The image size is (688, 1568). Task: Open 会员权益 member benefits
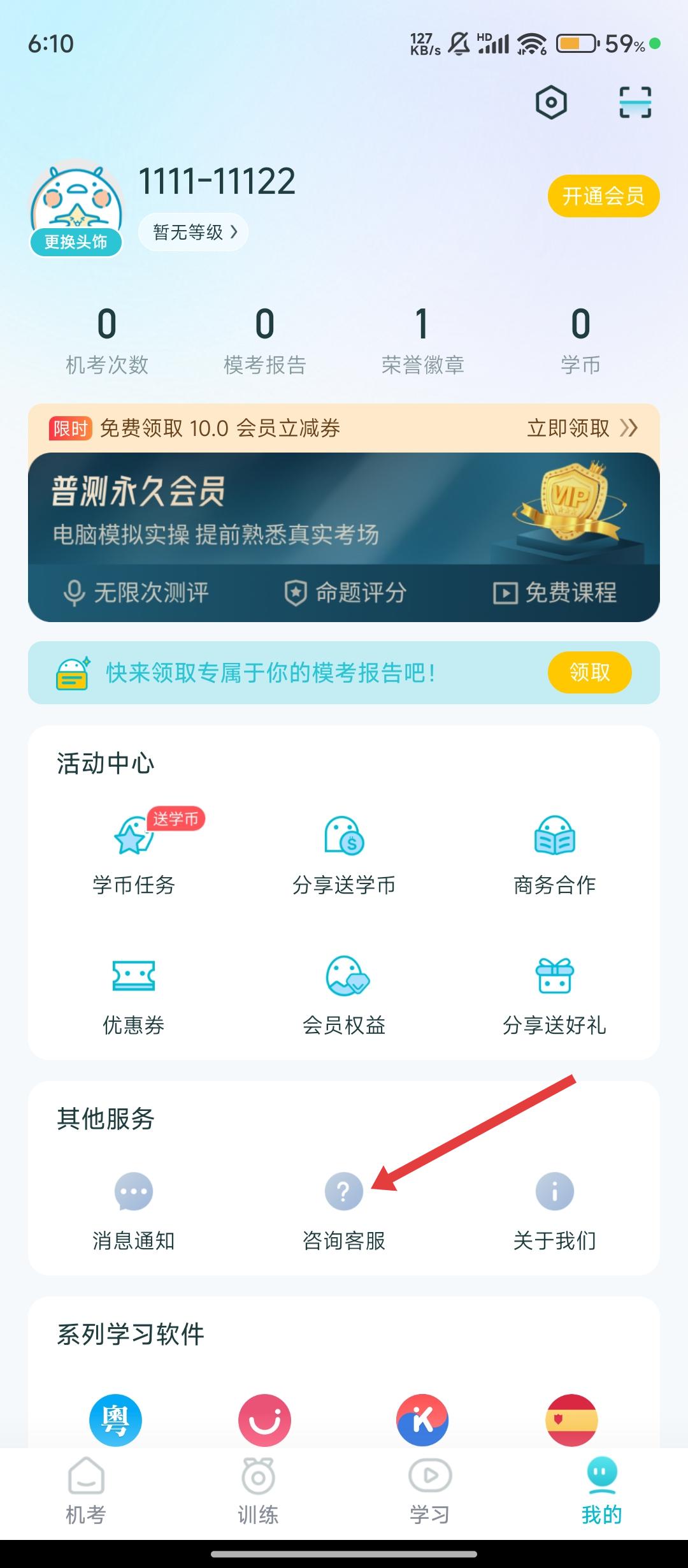[344, 996]
